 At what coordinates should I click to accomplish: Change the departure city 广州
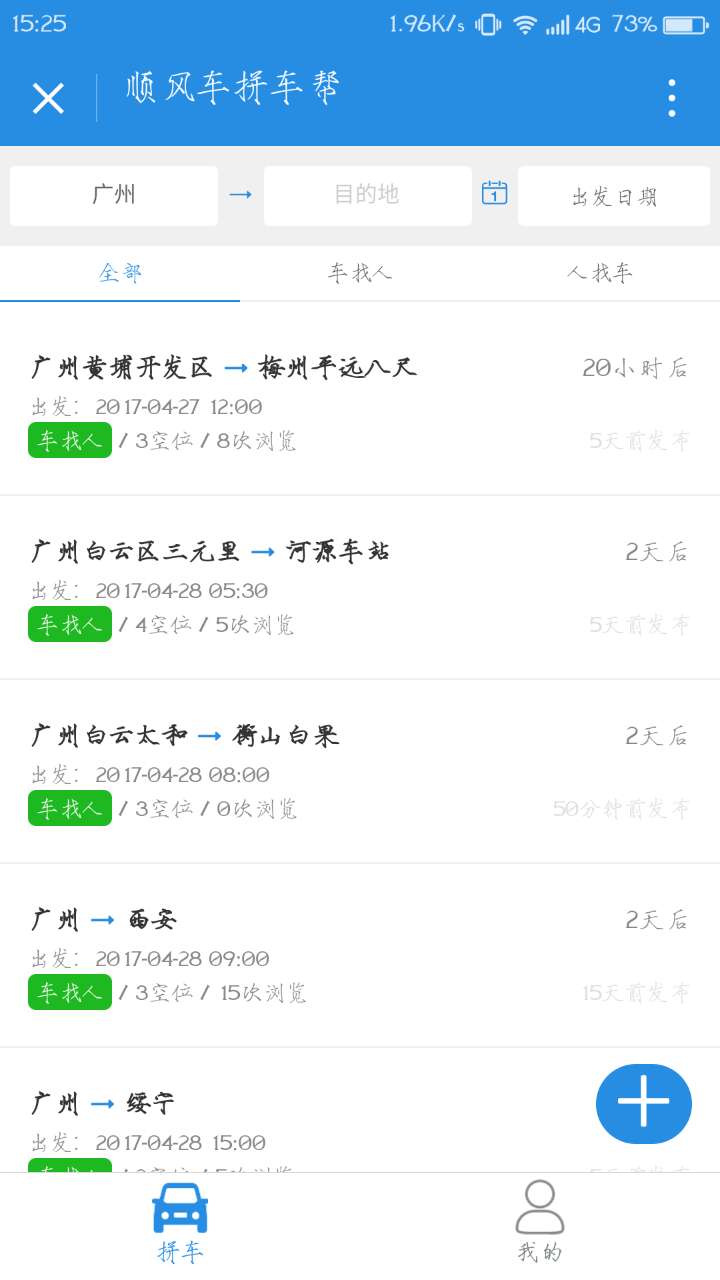pos(114,196)
